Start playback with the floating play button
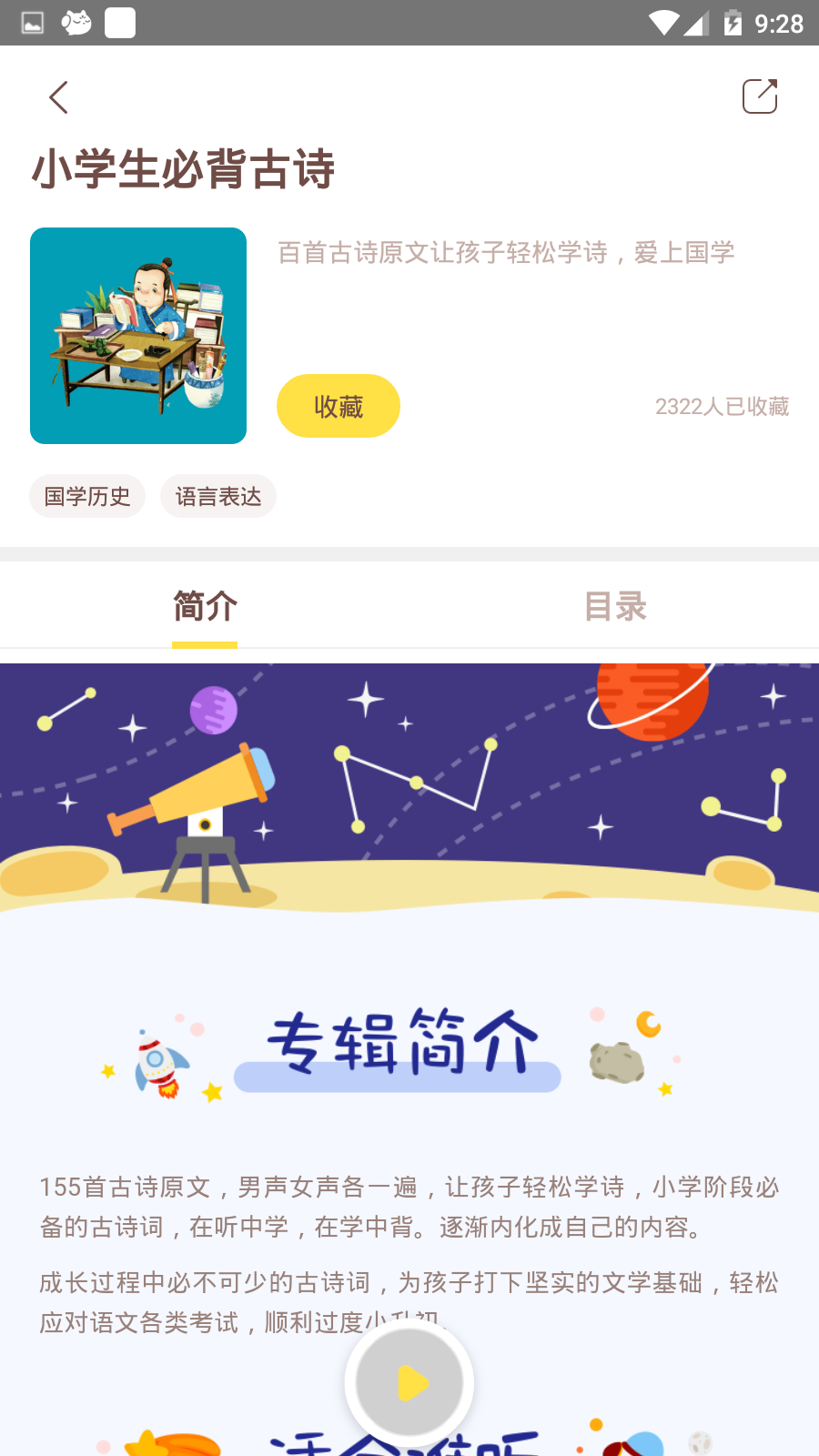Screen dimensions: 819x1456 (409, 1382)
